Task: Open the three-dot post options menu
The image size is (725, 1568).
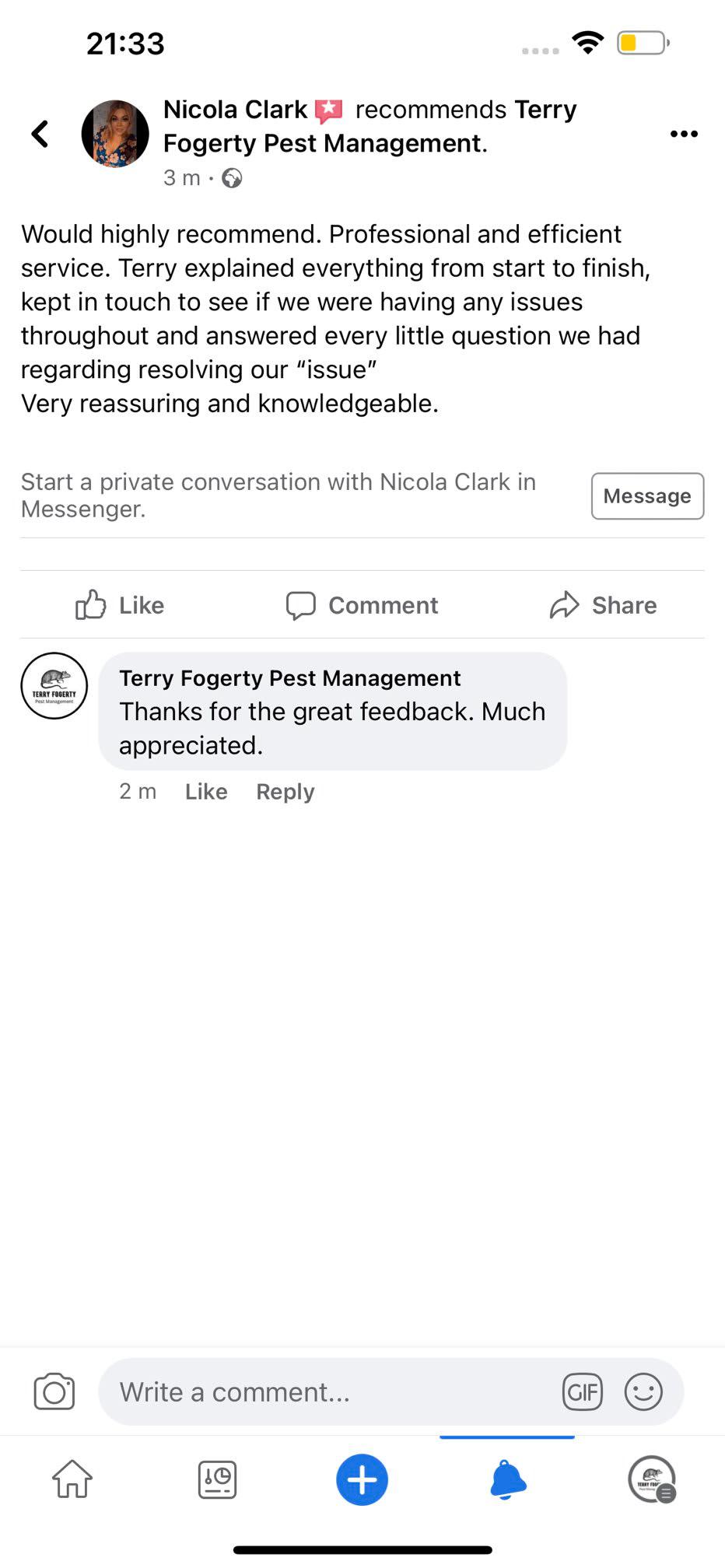Action: pos(684,134)
